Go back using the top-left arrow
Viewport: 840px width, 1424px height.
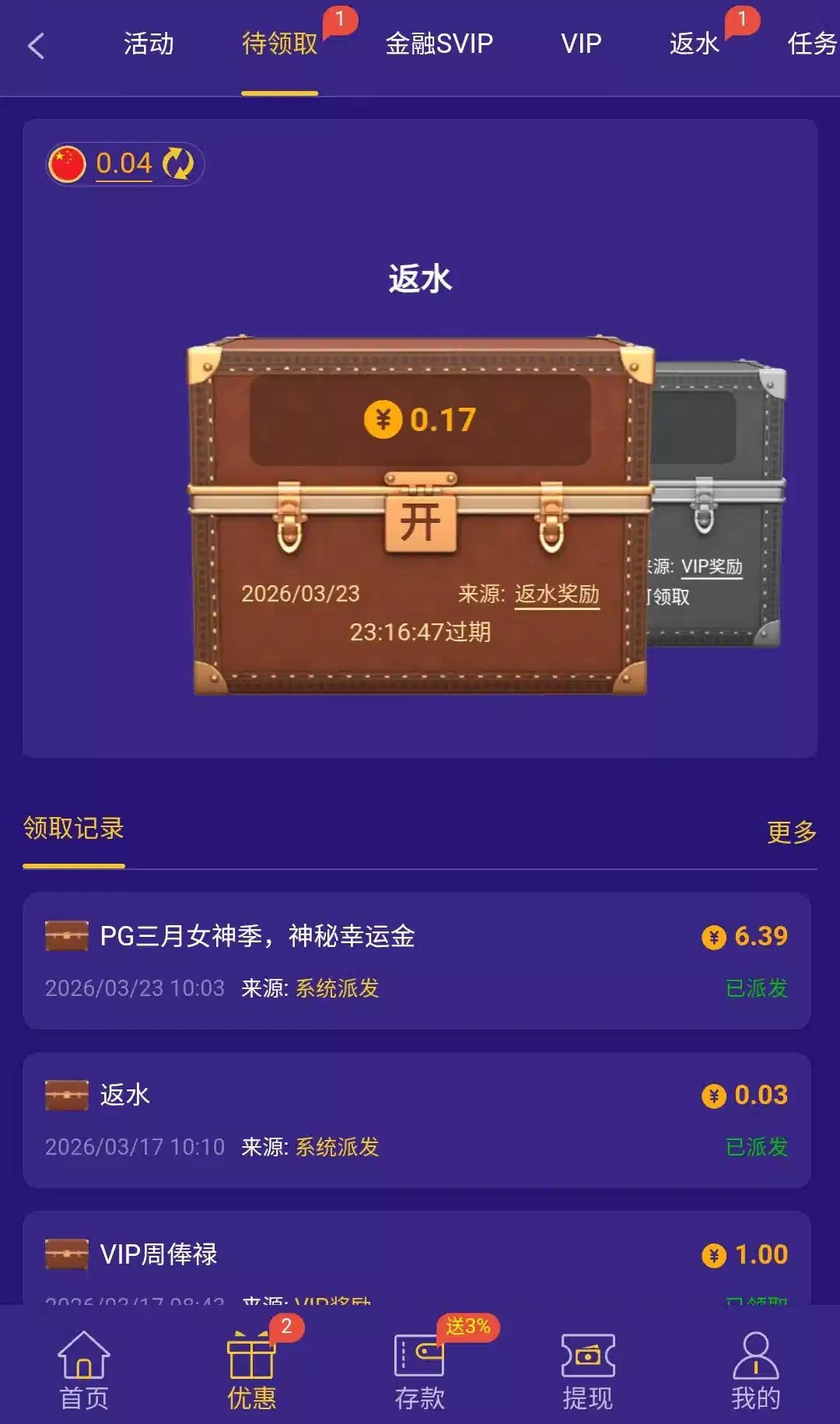pyautogui.click(x=36, y=46)
